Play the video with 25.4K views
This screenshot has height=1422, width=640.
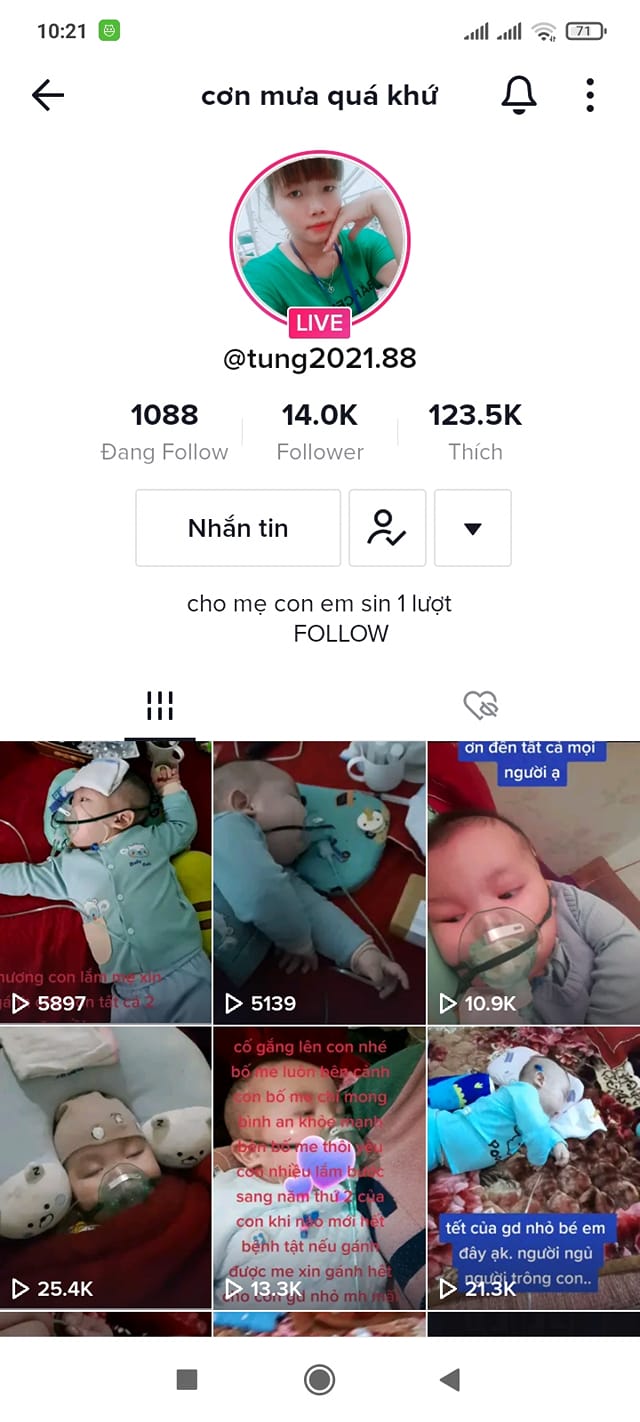(106, 1168)
